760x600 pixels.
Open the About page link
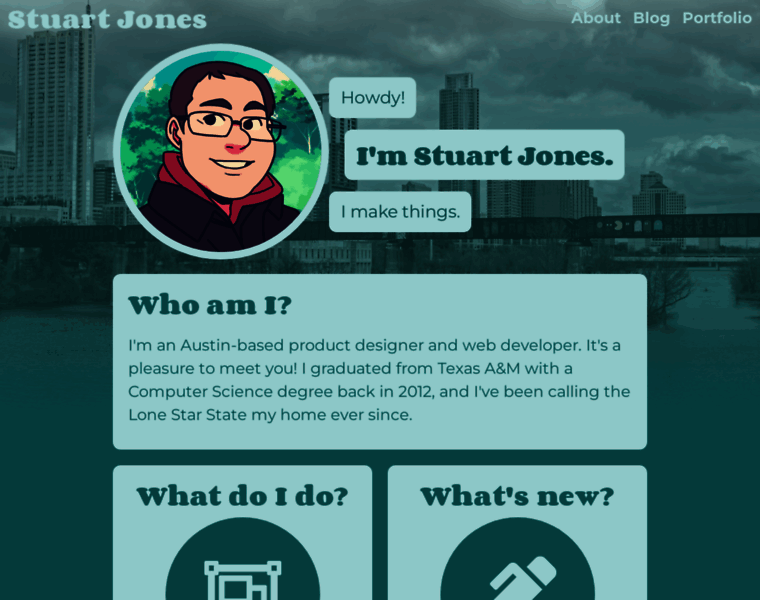pos(595,18)
